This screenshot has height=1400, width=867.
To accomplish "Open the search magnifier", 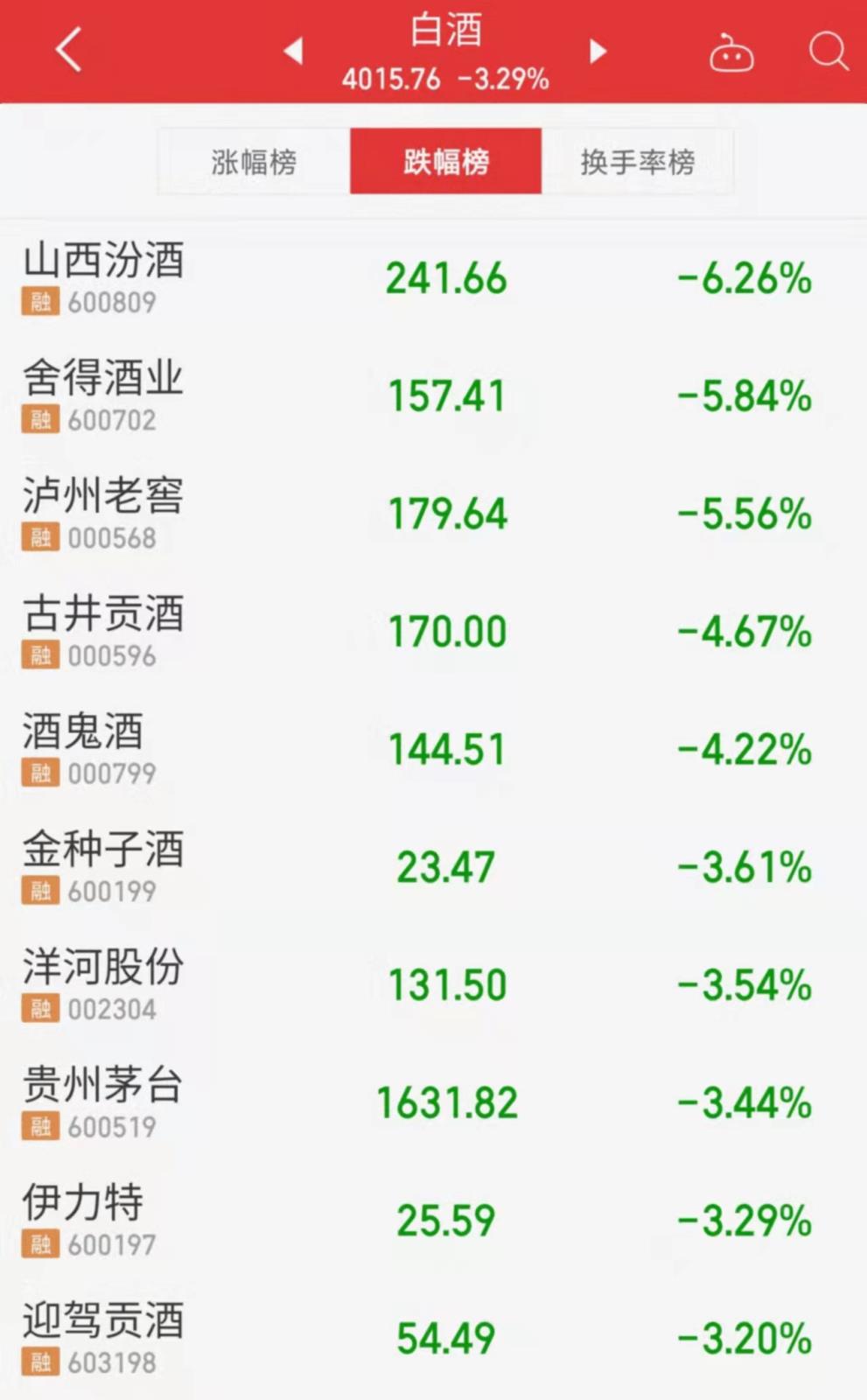I will click(828, 51).
